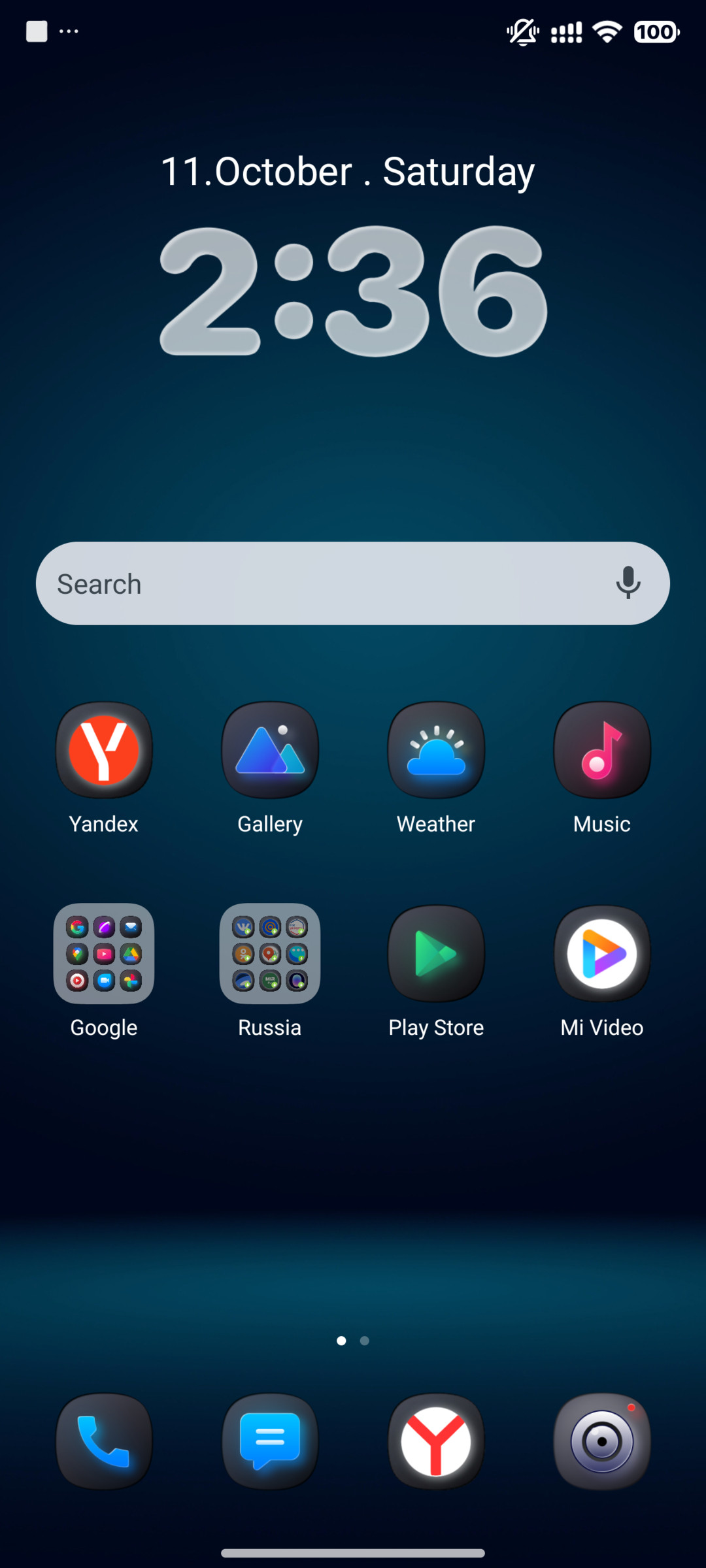Launch the Play Store
The height and width of the screenshot is (1568, 706).
pos(435,953)
